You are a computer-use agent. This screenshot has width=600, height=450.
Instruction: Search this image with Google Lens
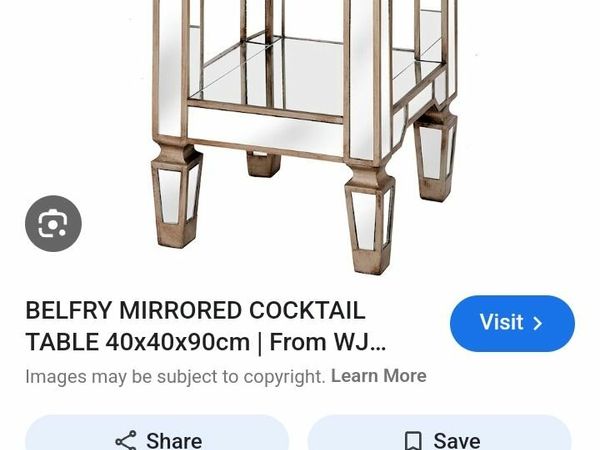click(x=53, y=224)
